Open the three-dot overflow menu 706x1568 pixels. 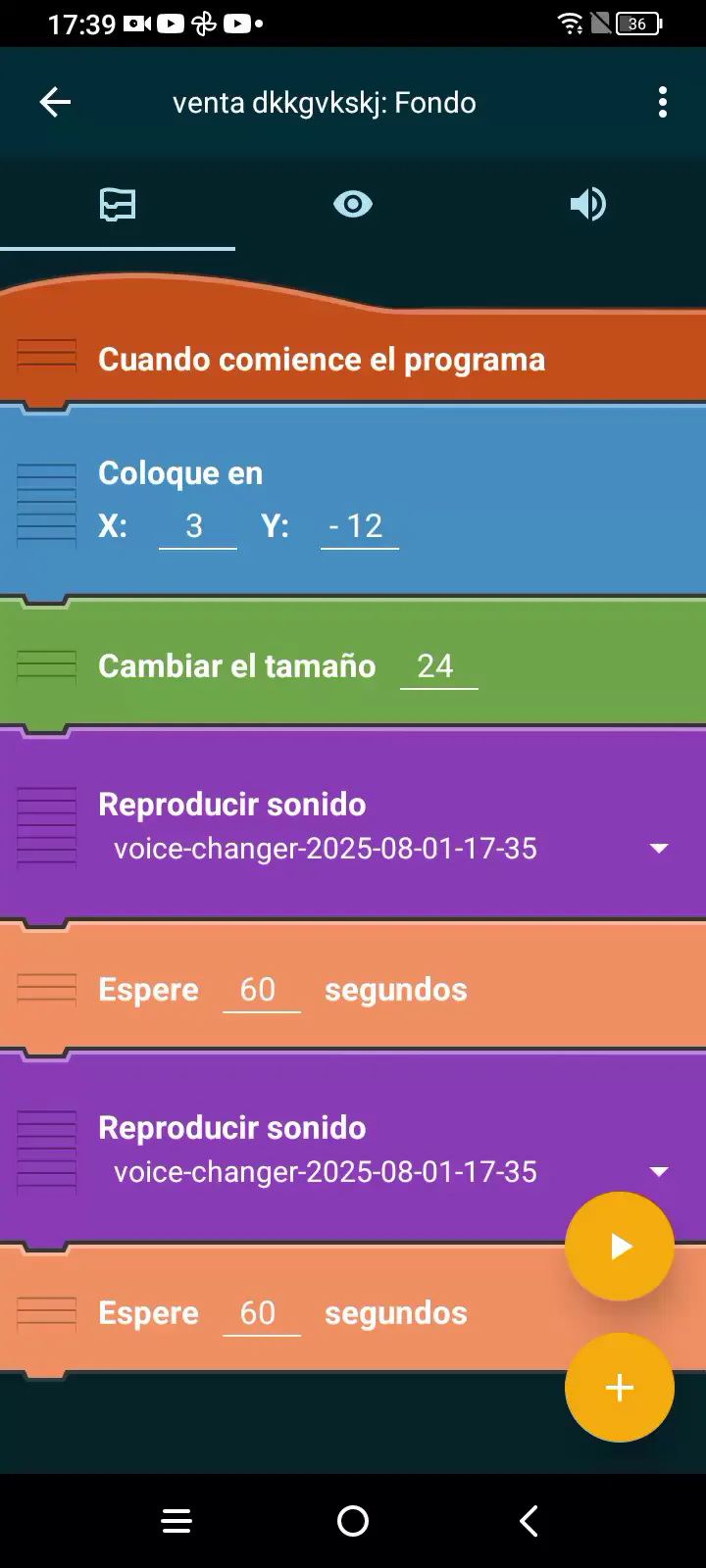click(x=663, y=102)
